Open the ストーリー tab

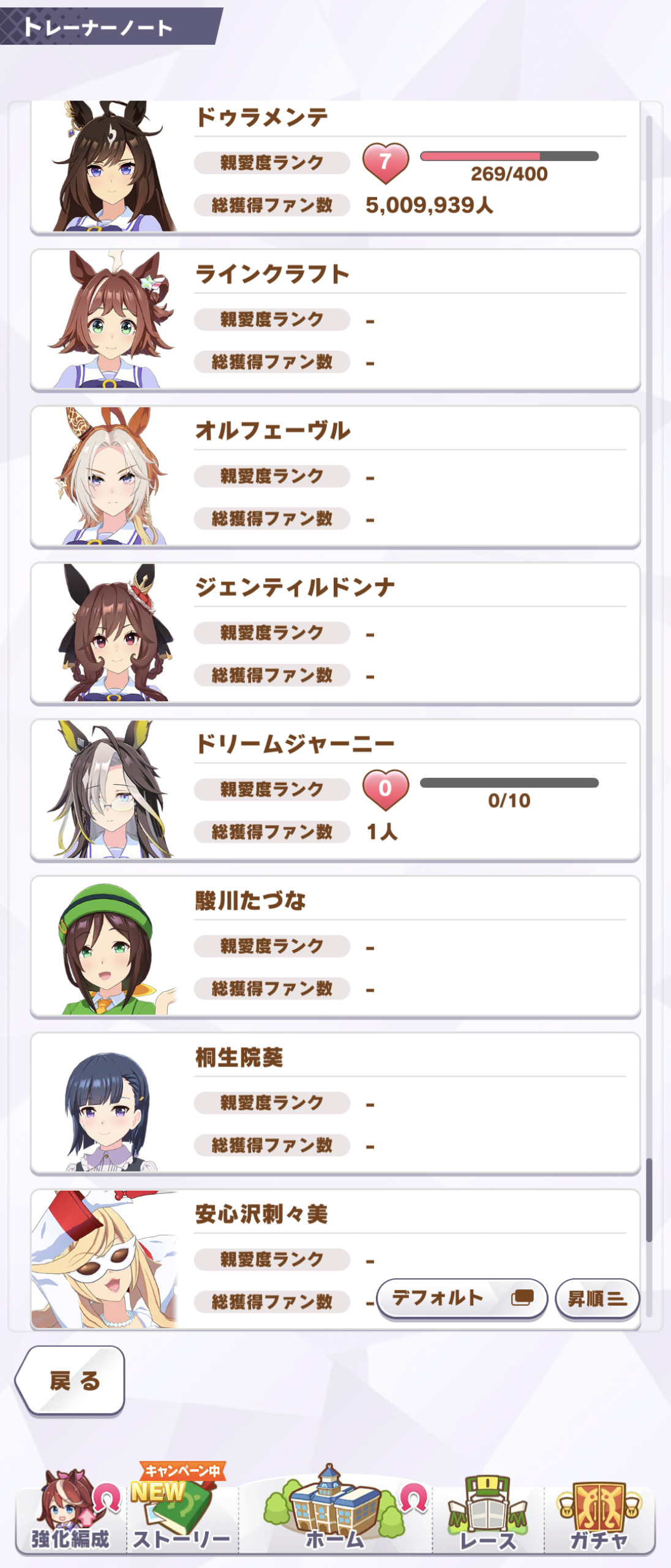(182, 1515)
